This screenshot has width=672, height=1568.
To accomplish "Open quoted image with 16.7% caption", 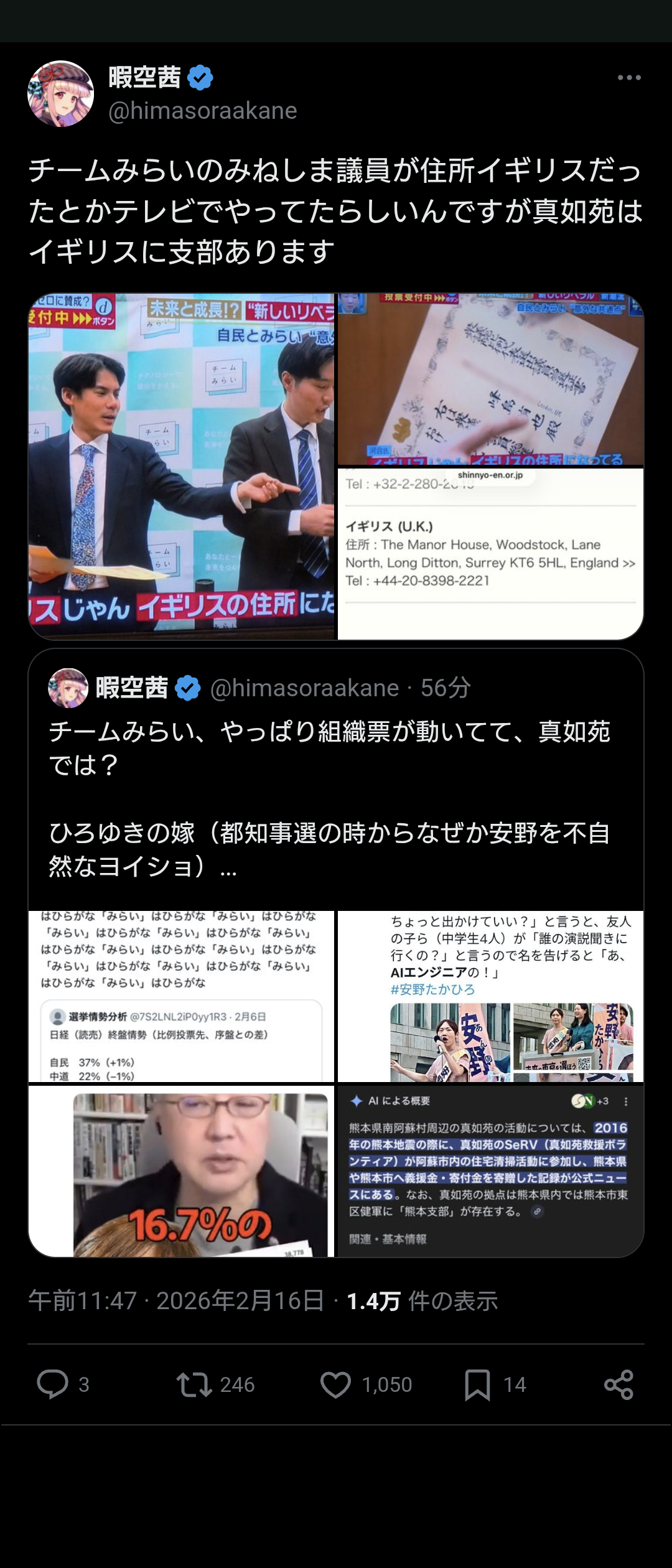I will tap(182, 1171).
